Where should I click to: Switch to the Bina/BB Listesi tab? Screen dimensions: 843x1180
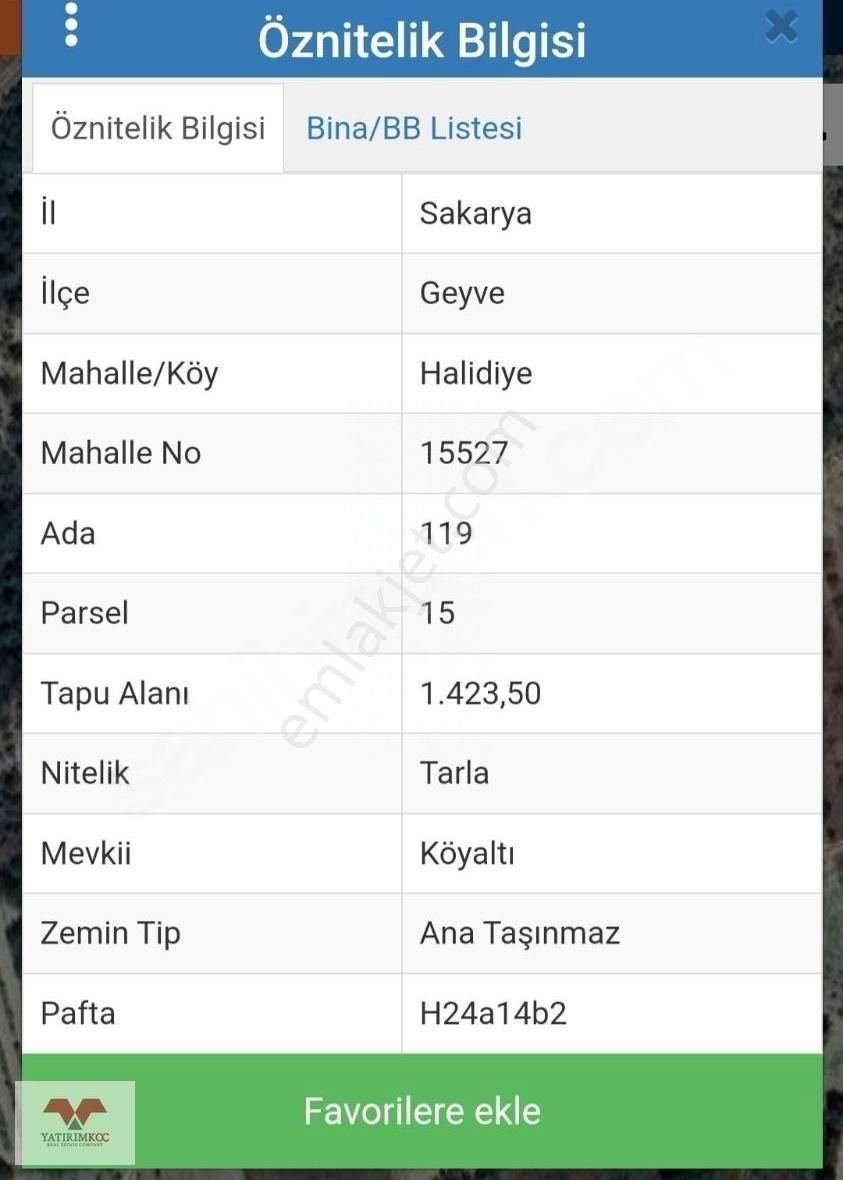pos(414,129)
